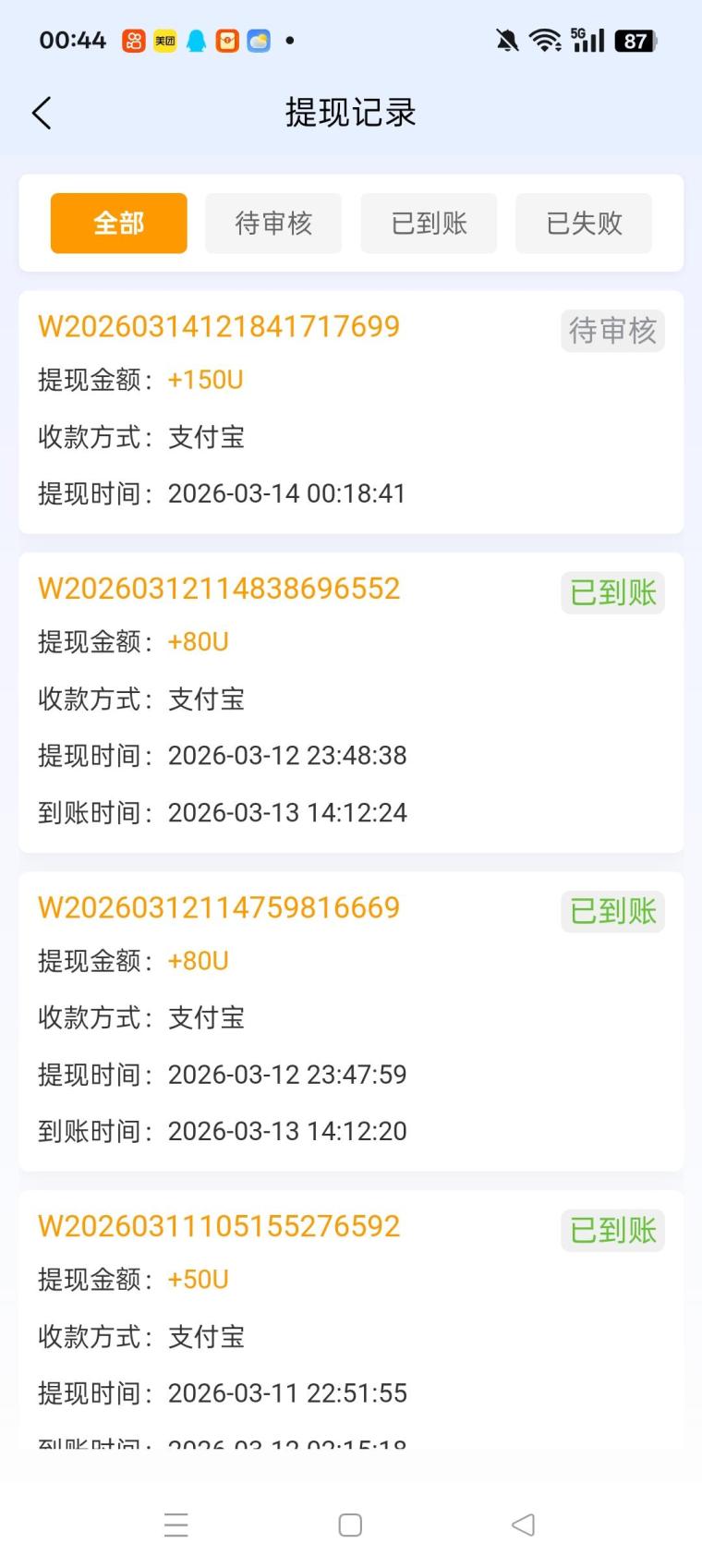Image resolution: width=702 pixels, height=1568 pixels.
Task: Tap the recent apps button in the navigation bar
Action: [176, 1525]
